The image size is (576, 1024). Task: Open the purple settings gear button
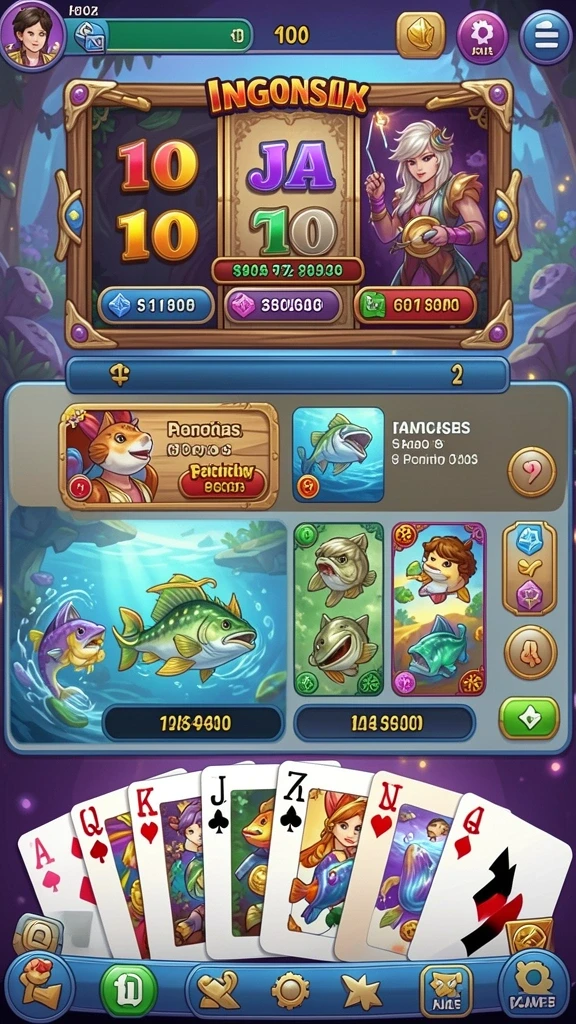[x=482, y=36]
